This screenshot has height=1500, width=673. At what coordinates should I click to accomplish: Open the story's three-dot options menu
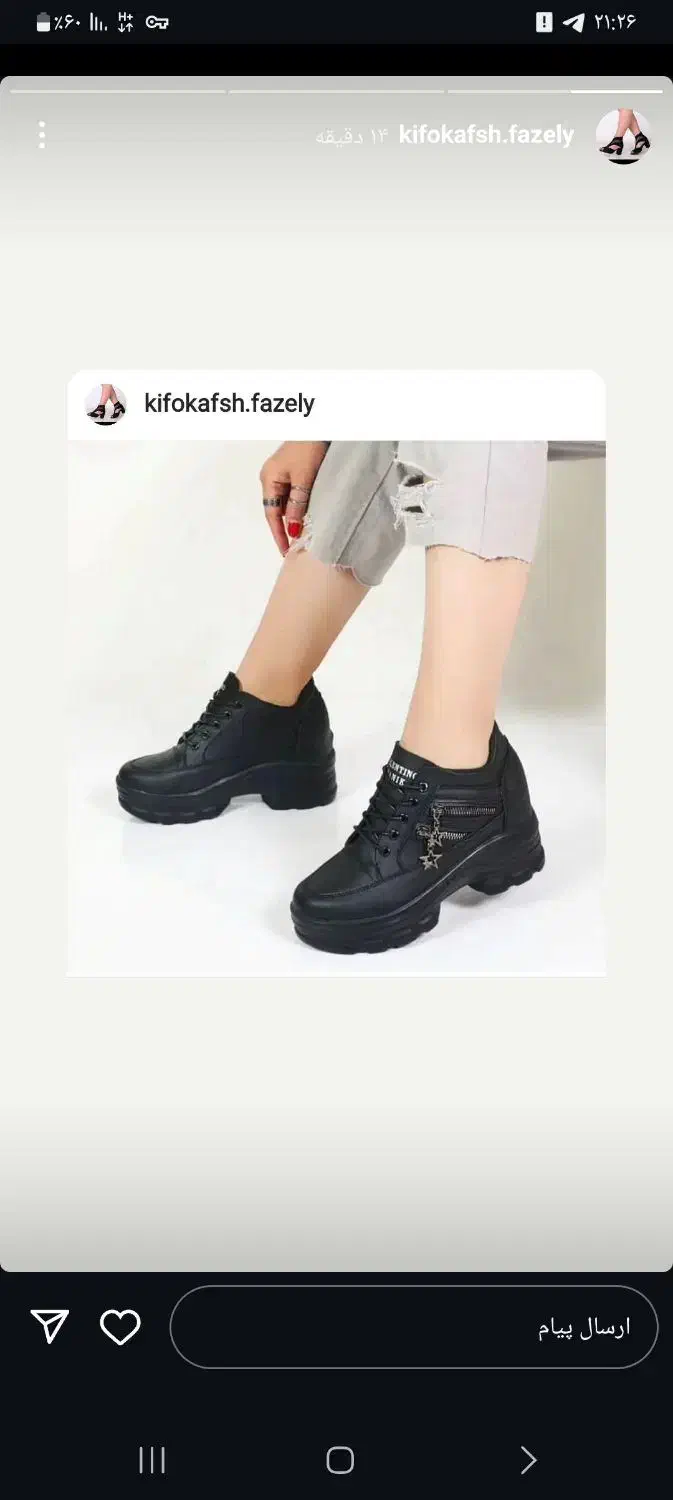[x=41, y=135]
